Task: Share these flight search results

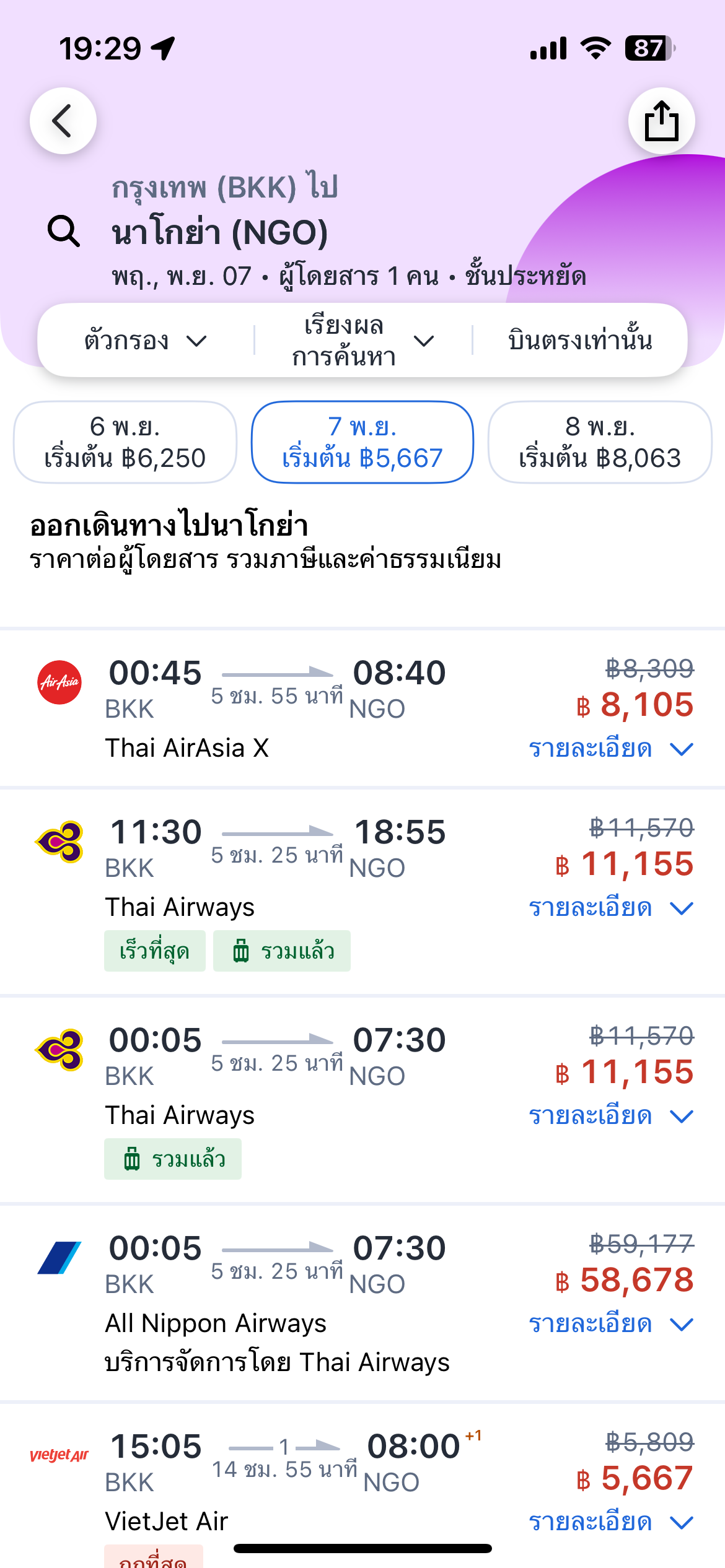Action: tap(661, 121)
